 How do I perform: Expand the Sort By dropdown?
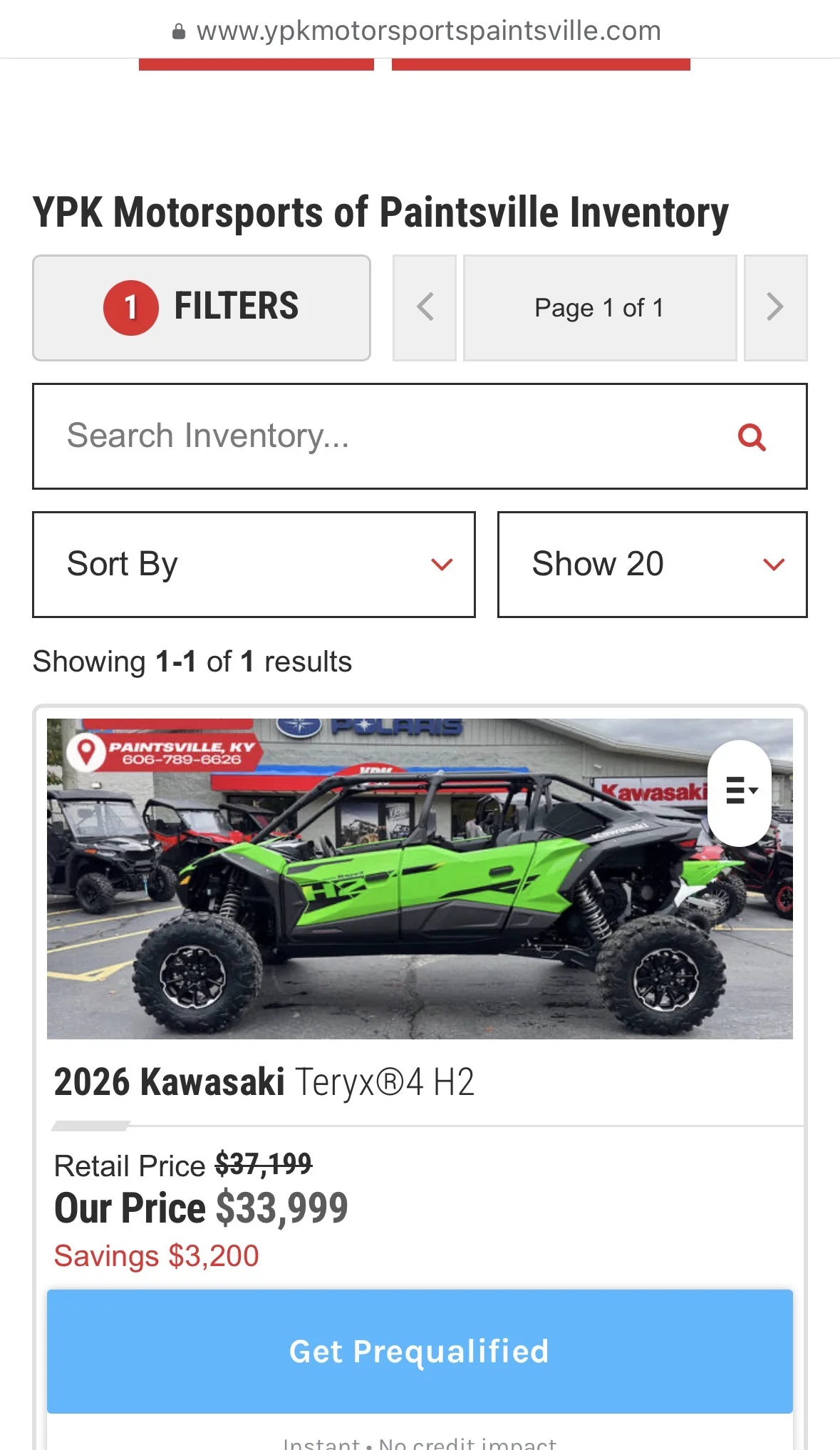(x=254, y=564)
